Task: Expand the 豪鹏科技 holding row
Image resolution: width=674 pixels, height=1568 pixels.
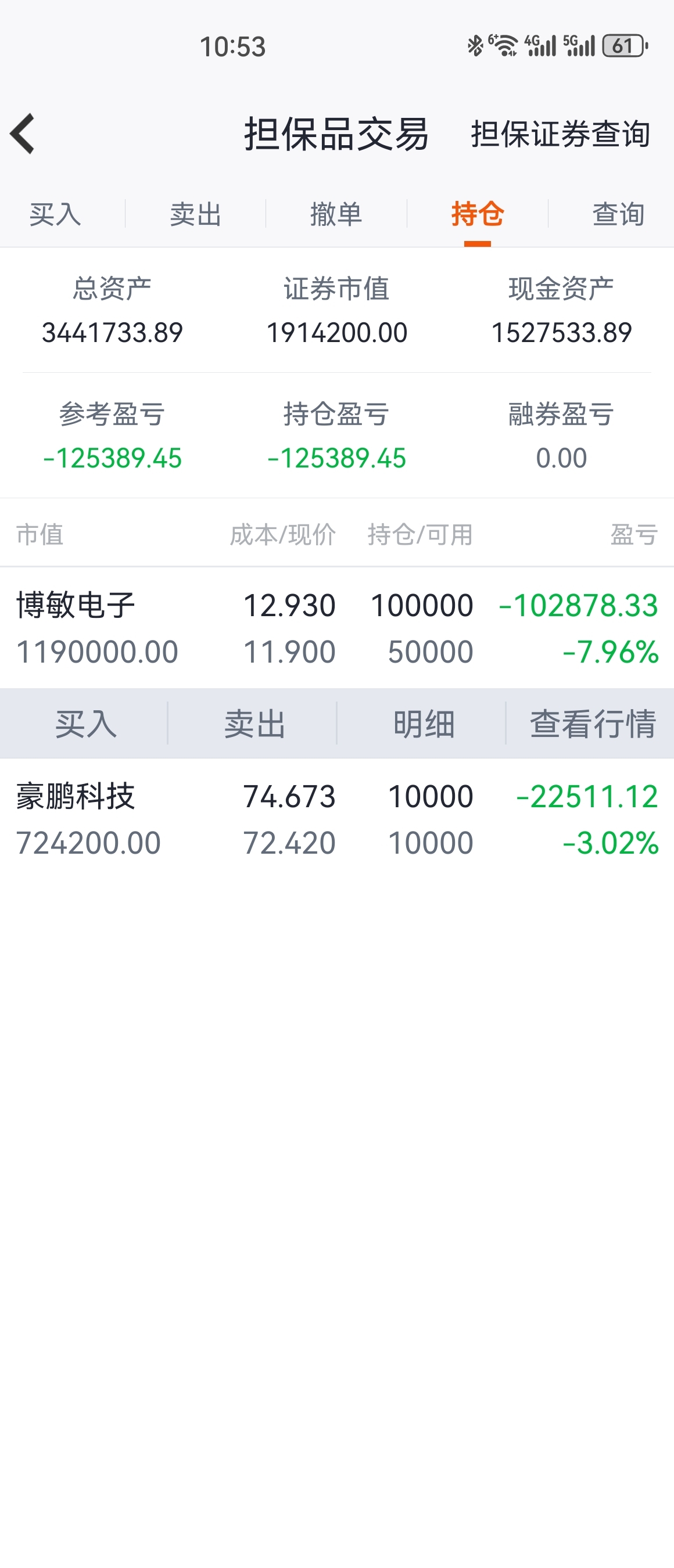Action: point(336,819)
